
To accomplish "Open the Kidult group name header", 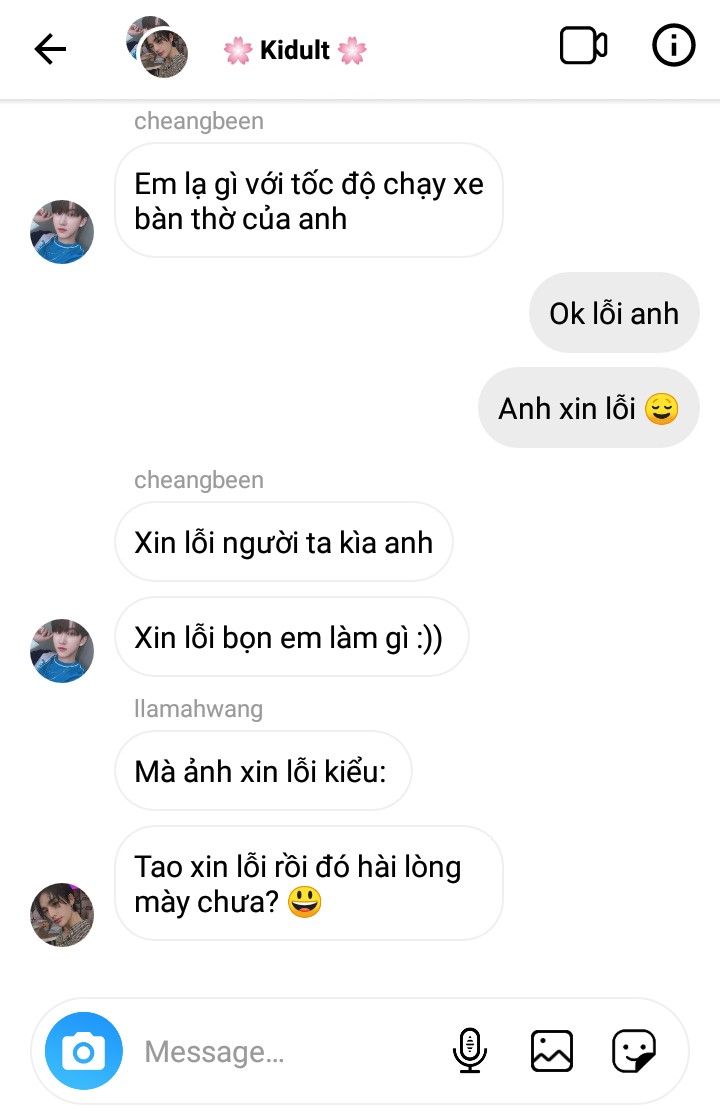I will [x=295, y=50].
